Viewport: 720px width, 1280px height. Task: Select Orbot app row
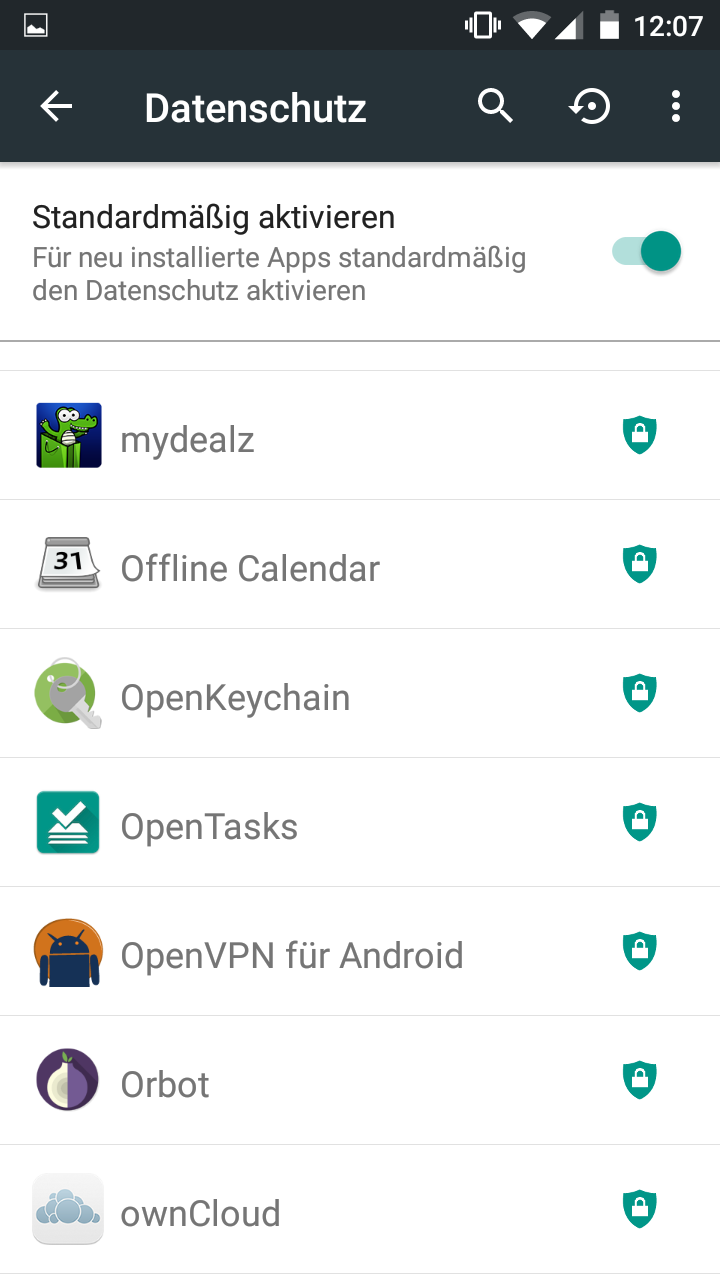pyautogui.click(x=360, y=1081)
